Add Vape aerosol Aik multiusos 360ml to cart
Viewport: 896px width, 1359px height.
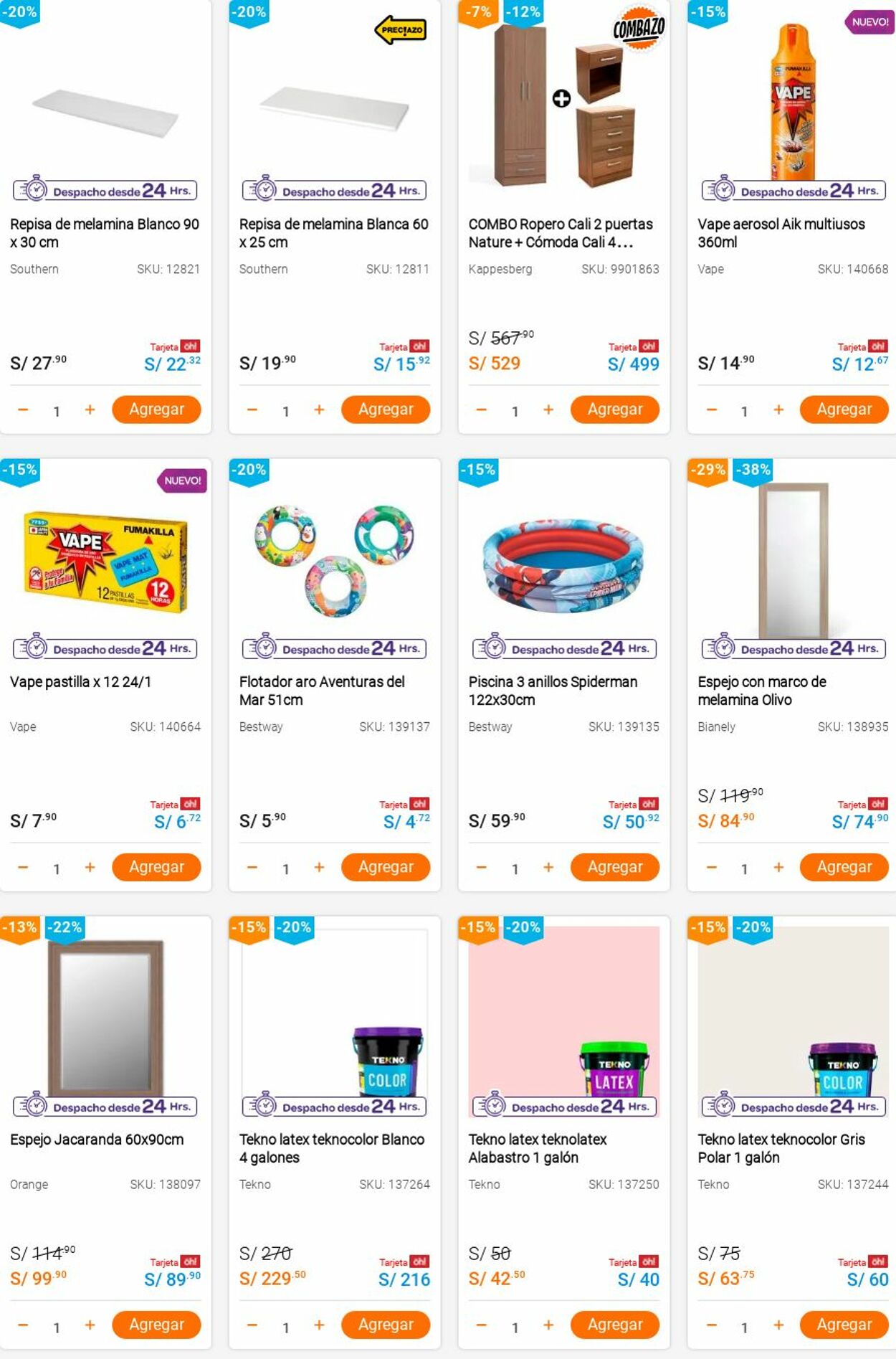[x=844, y=409]
